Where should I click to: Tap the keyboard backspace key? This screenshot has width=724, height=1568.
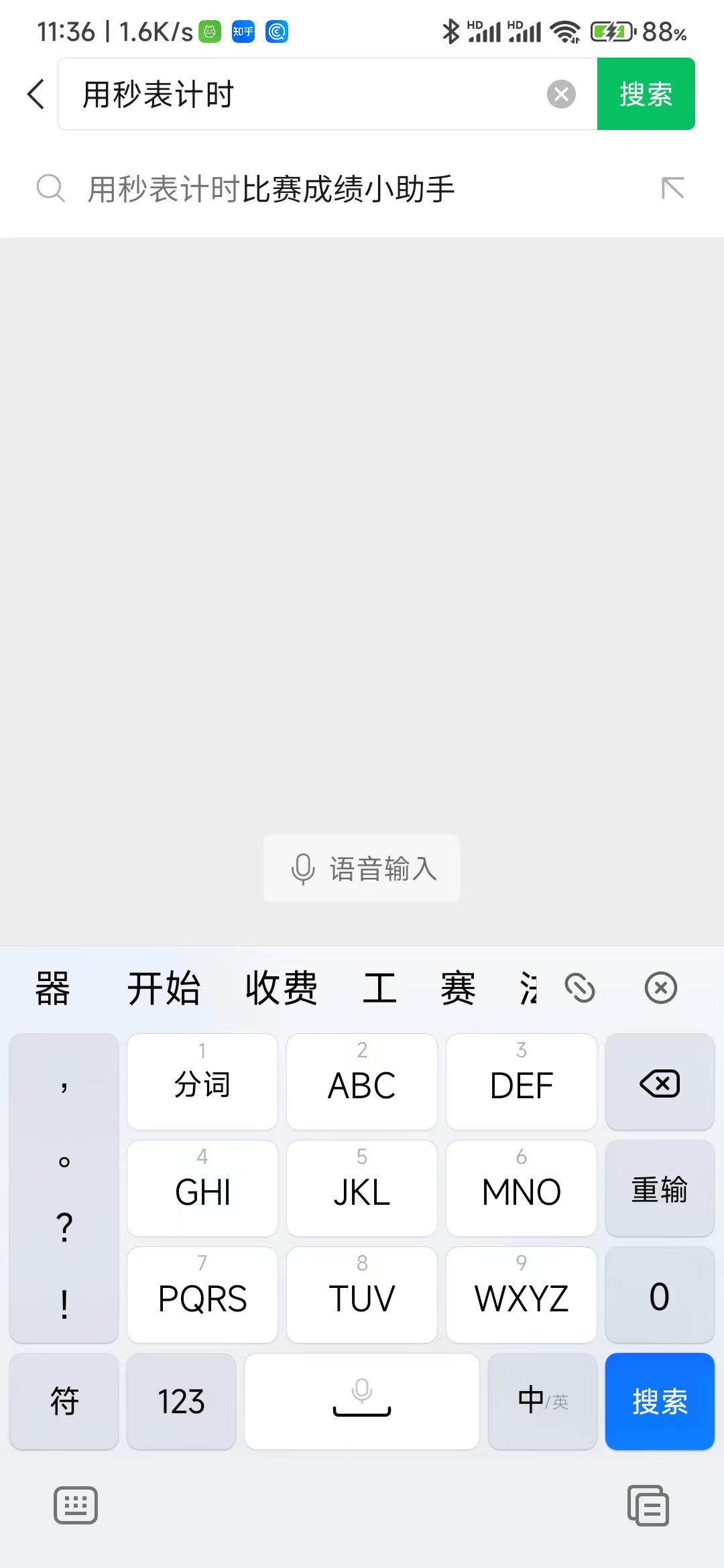click(x=660, y=1082)
